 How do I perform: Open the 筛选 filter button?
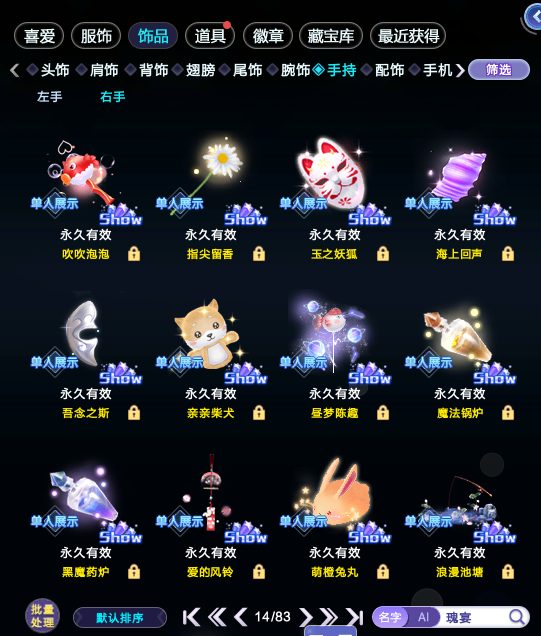click(499, 70)
